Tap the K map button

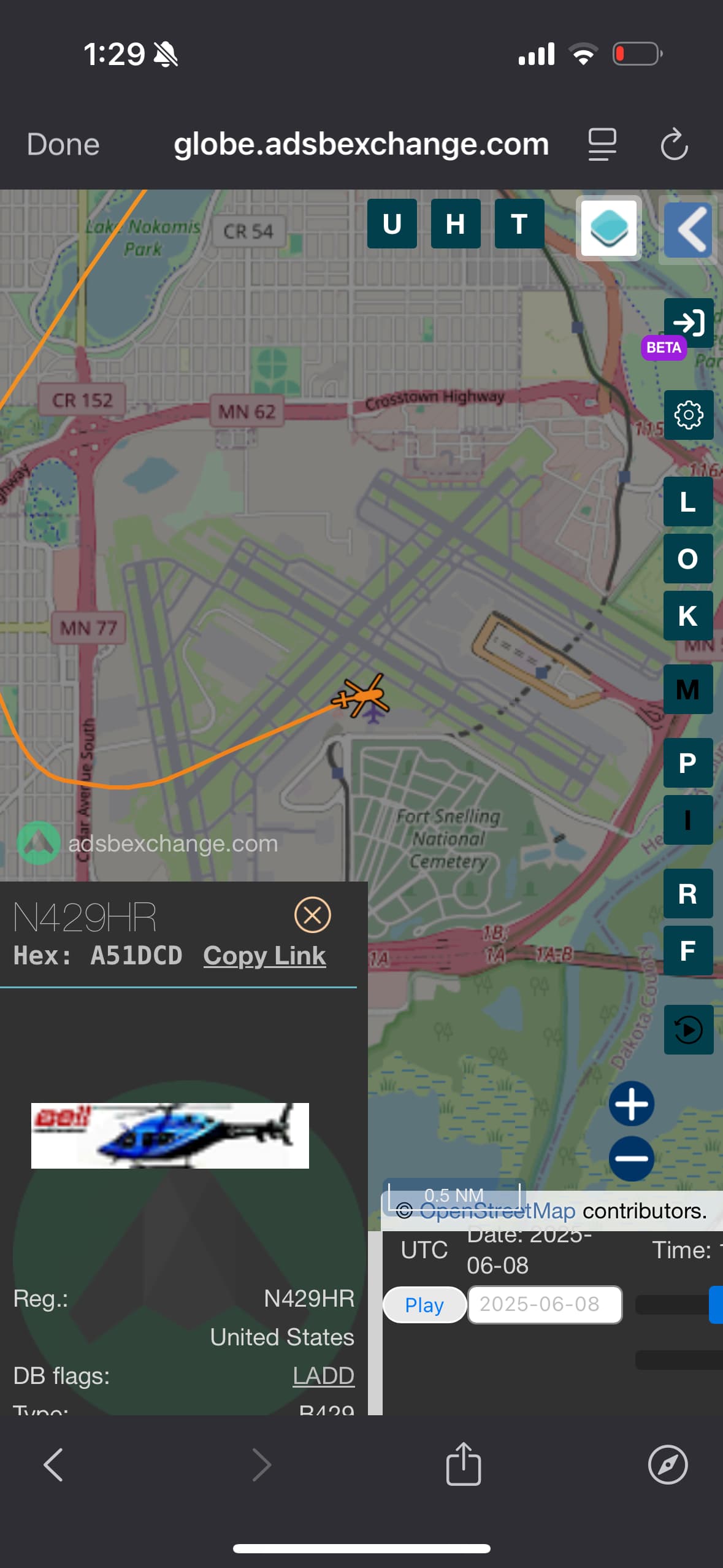pos(688,616)
